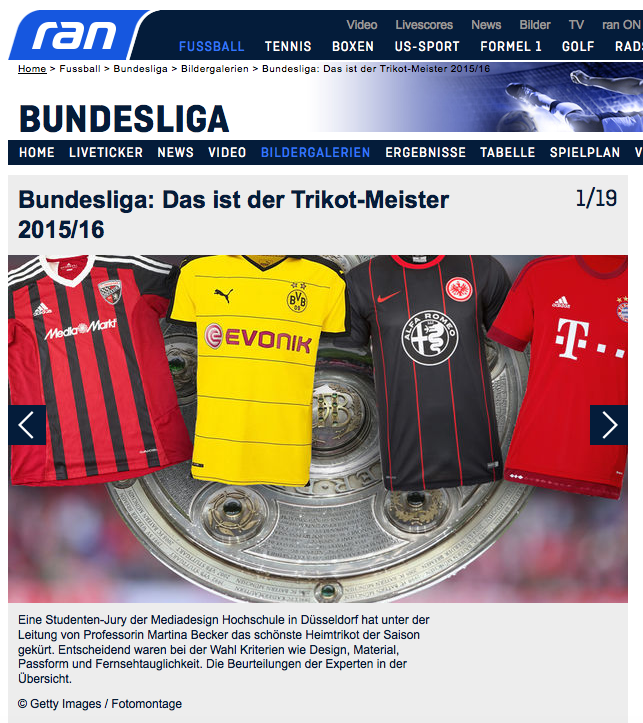
Task: Open Livescores in the top bar
Action: click(424, 25)
